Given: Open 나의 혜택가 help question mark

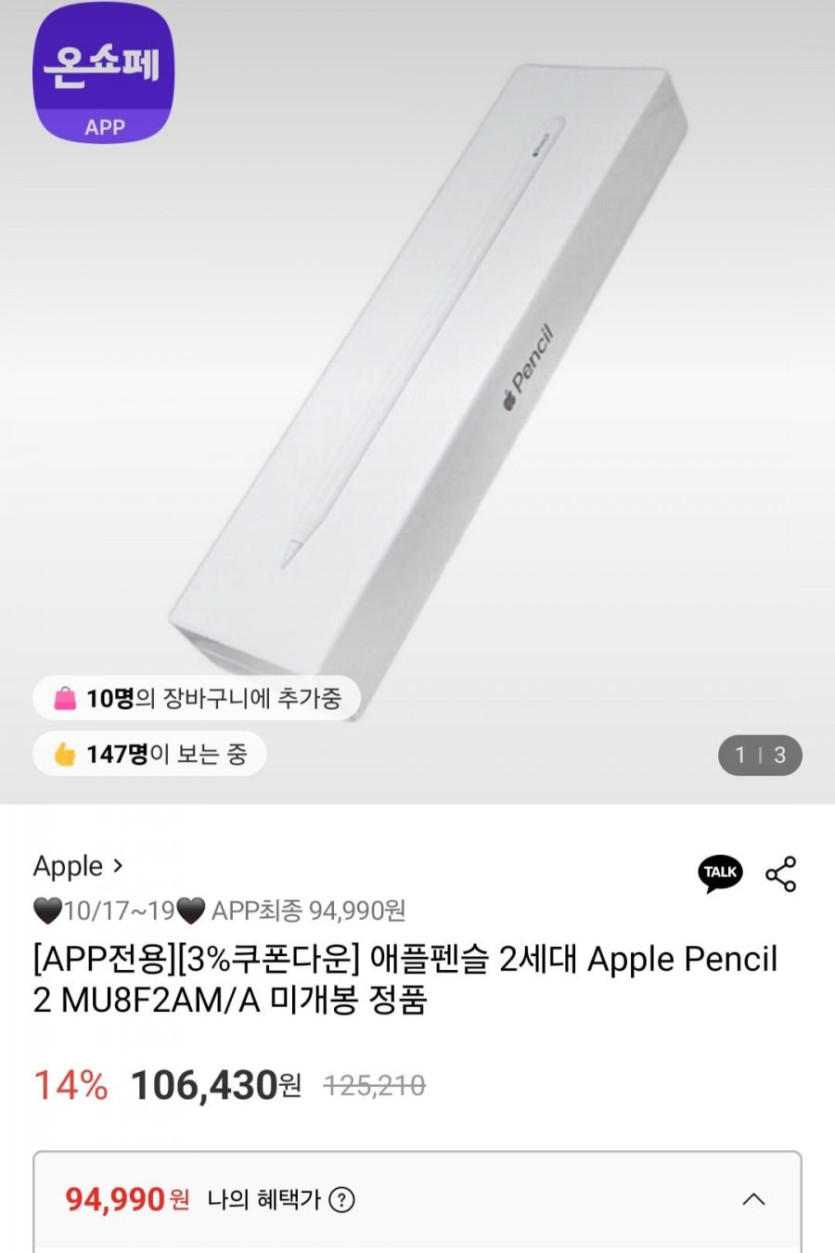Looking at the screenshot, I should (x=342, y=1199).
